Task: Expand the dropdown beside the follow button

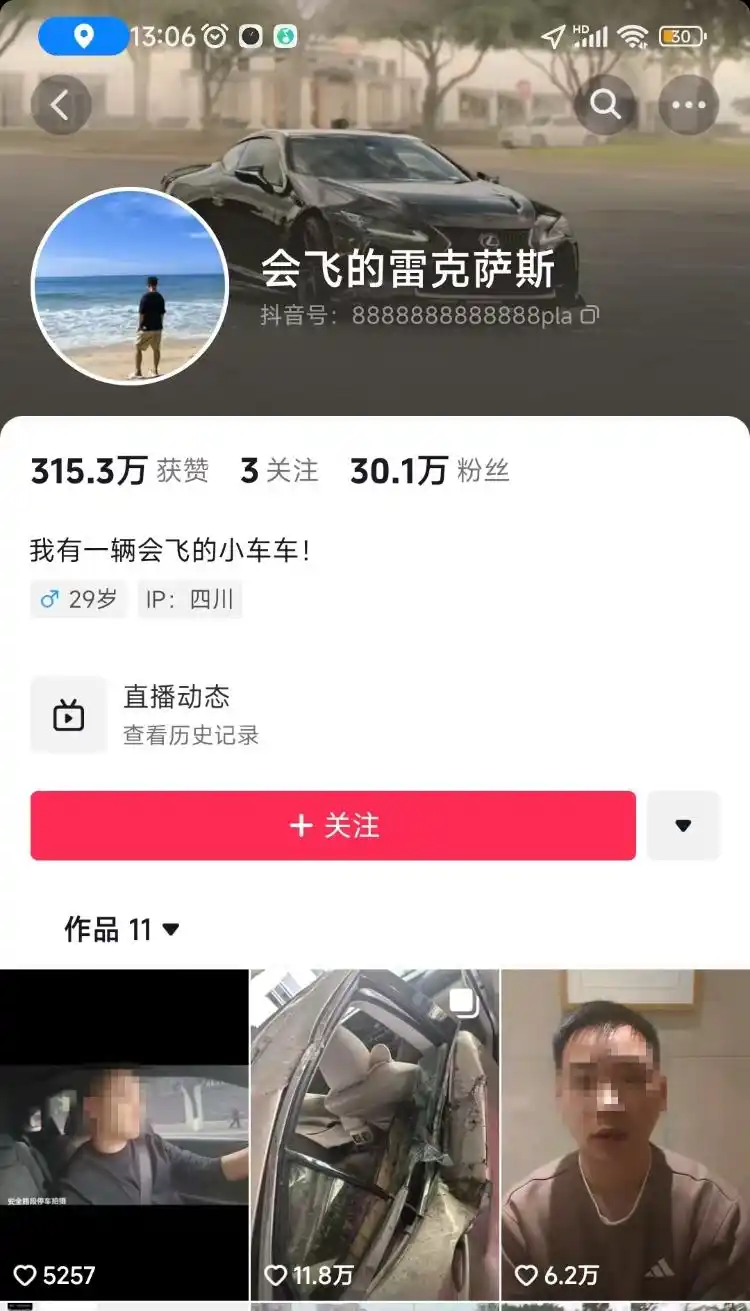Action: tap(683, 825)
